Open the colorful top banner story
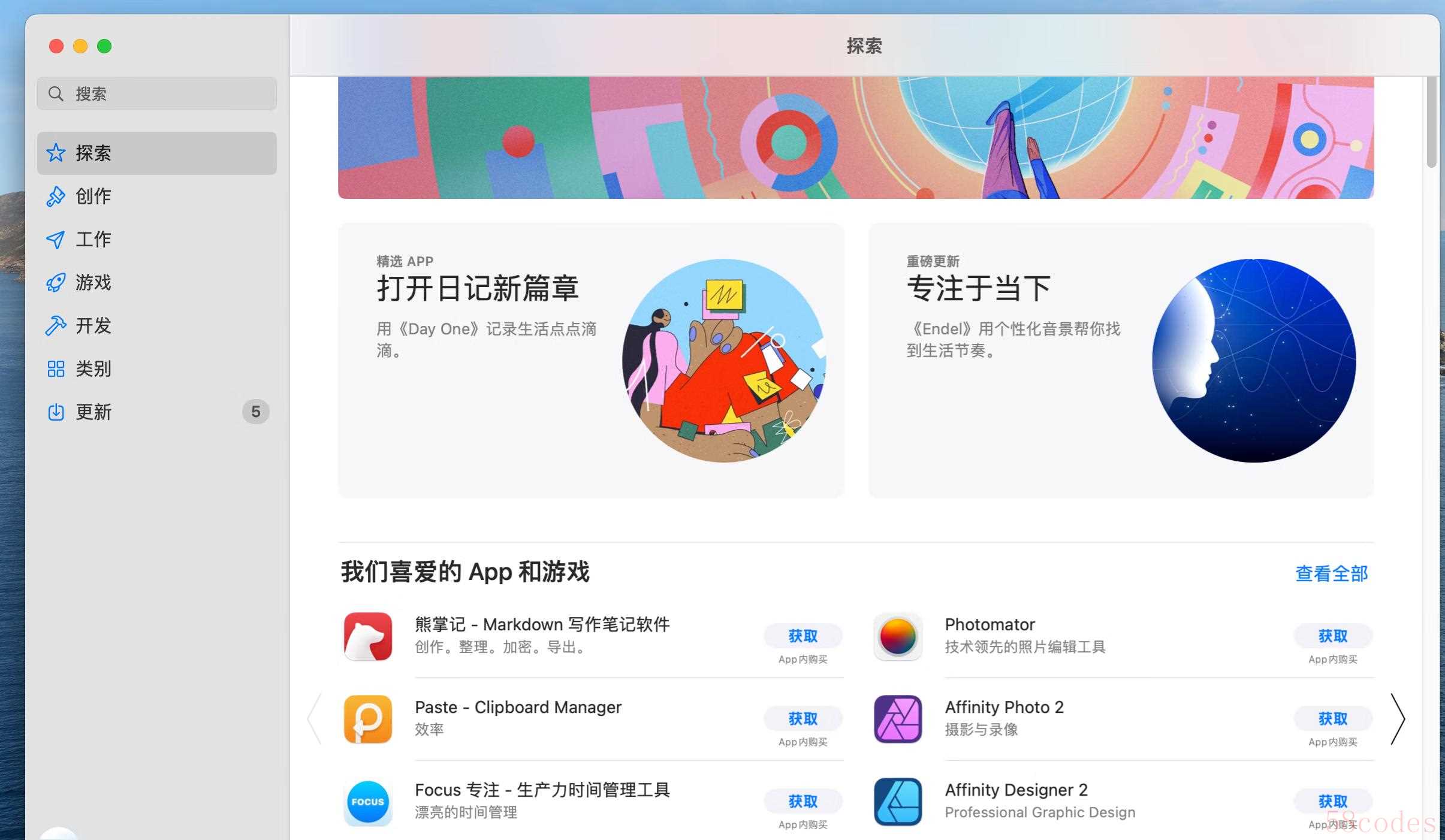The image size is (1445, 840). click(855, 138)
